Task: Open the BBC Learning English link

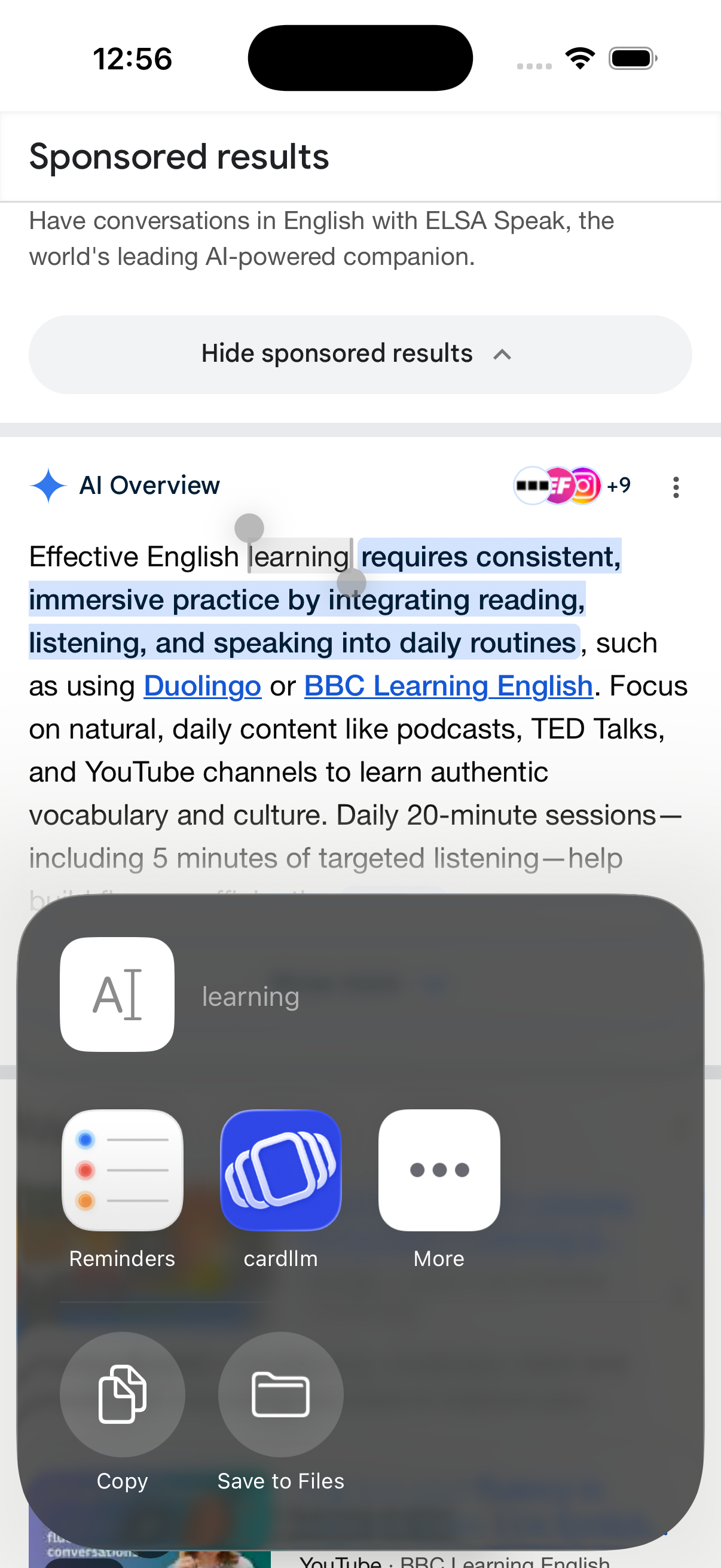Action: pos(448,685)
